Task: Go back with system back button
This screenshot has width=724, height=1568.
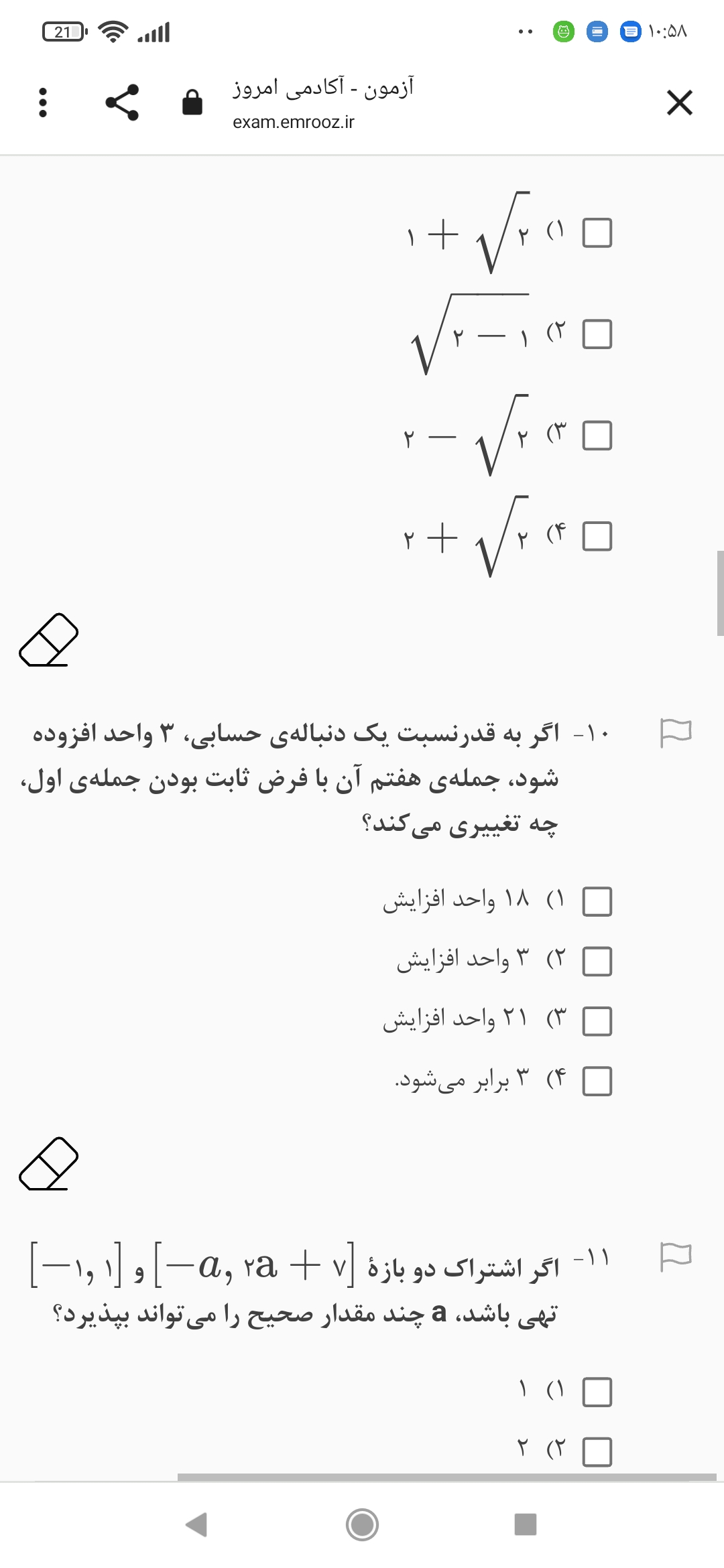Action: click(x=196, y=1524)
